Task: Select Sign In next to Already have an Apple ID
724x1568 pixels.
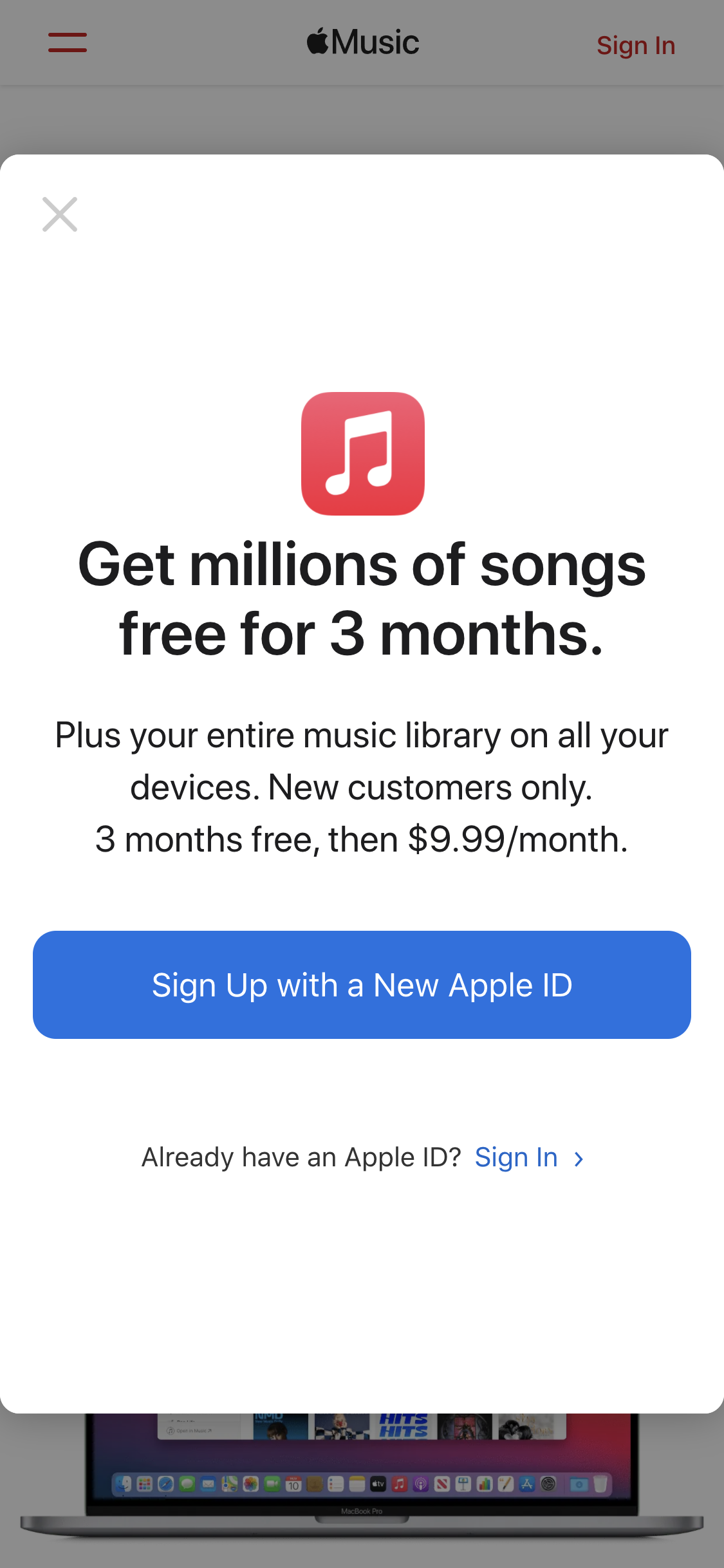Action: (515, 1157)
